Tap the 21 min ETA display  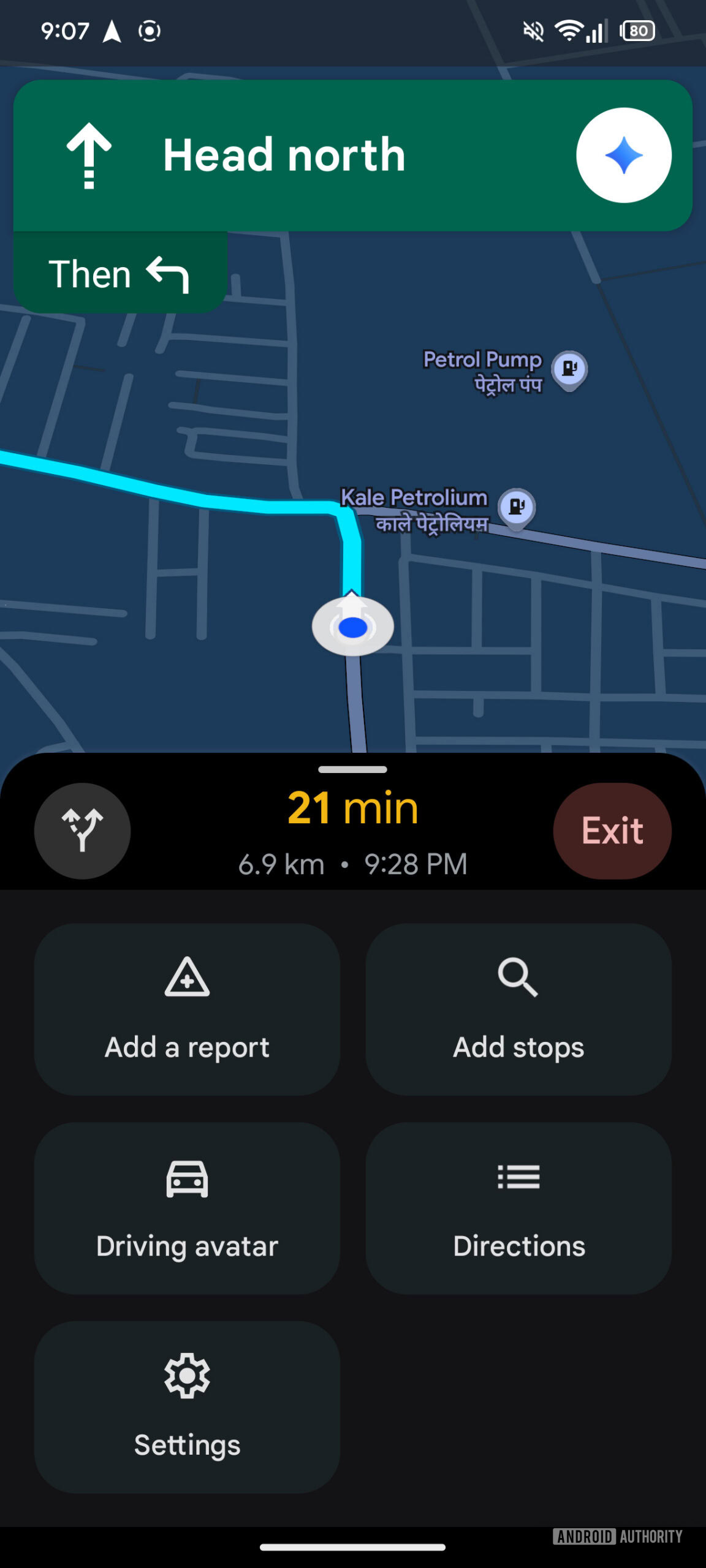(352, 809)
